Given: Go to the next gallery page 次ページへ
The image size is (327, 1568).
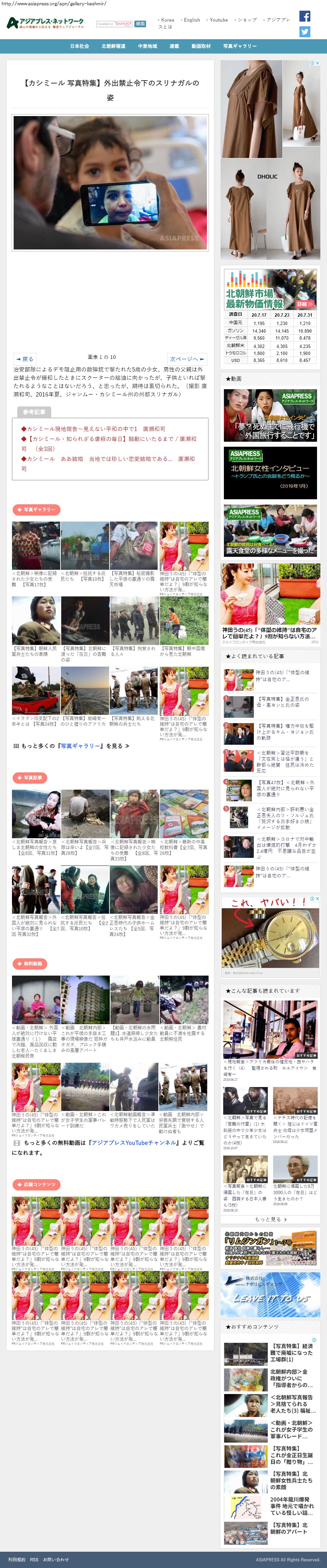Looking at the screenshot, I should [187, 359].
